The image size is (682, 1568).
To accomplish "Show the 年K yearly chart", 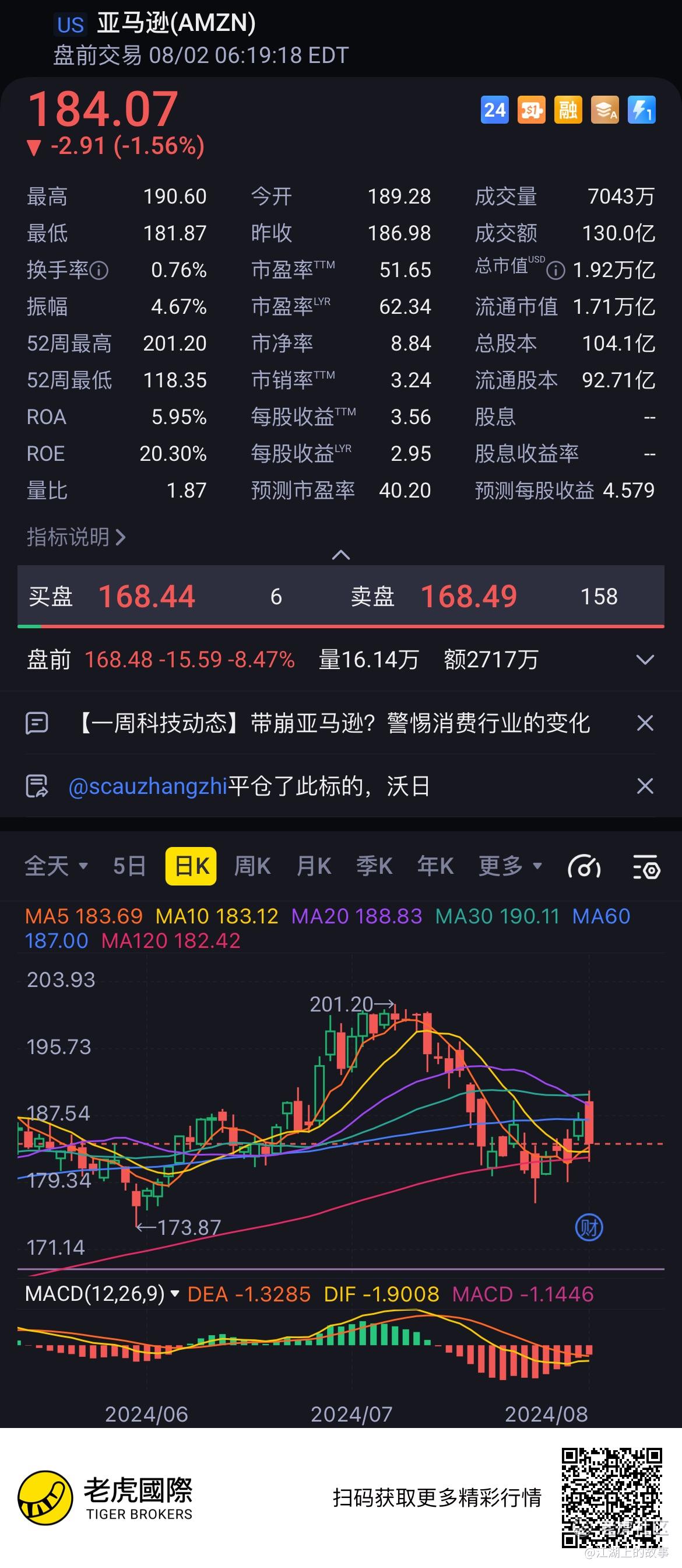I will coord(435,866).
